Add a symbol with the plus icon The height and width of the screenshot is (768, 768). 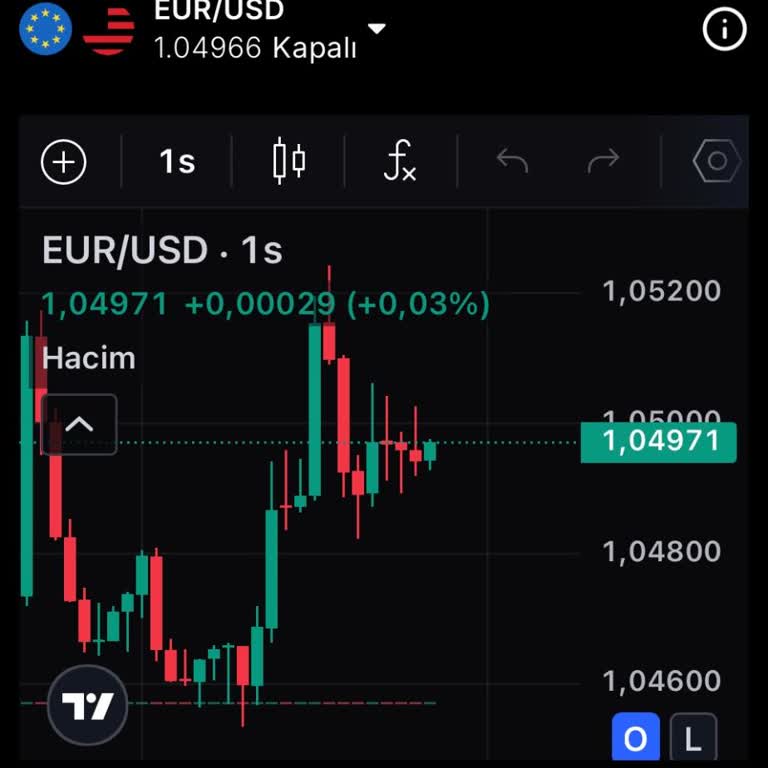[64, 161]
